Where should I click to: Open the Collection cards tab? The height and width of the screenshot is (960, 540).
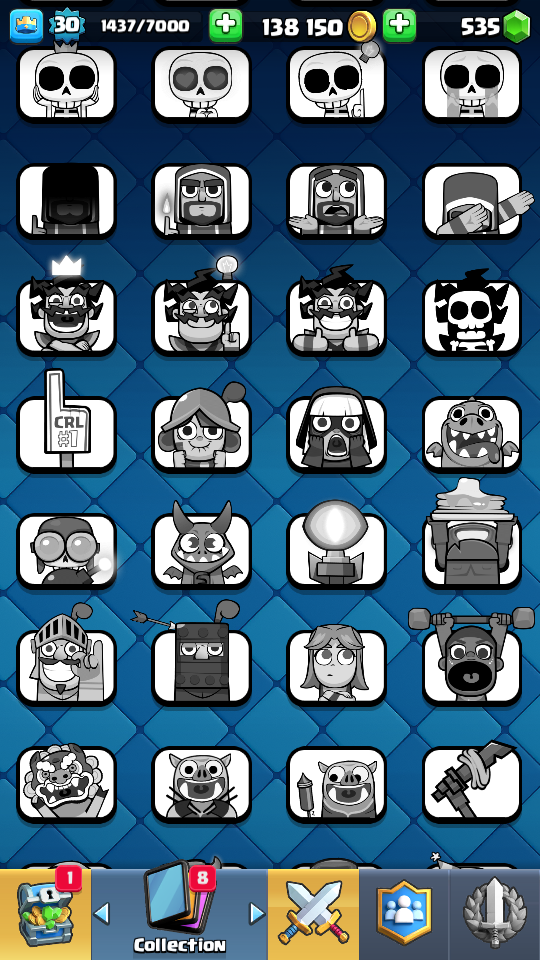(179, 914)
